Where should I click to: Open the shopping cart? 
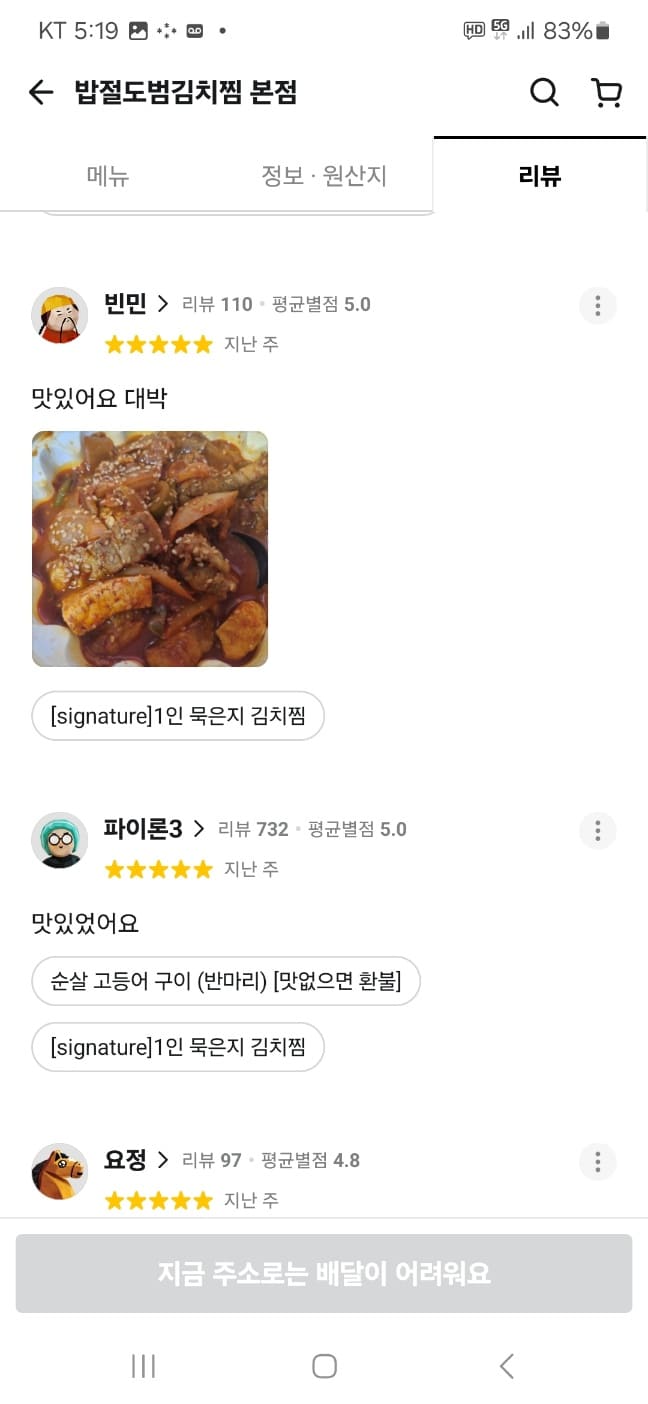click(x=607, y=93)
